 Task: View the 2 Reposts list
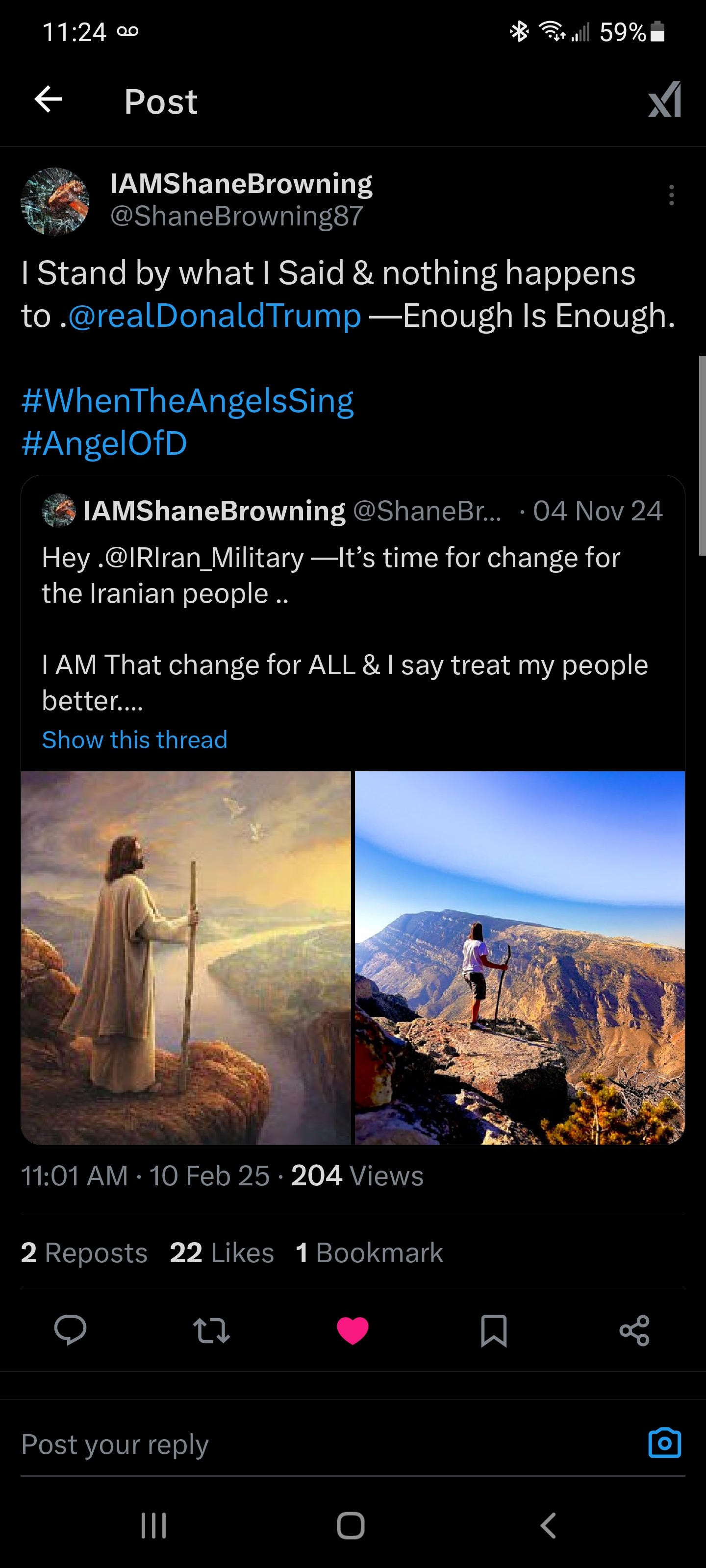[84, 1253]
